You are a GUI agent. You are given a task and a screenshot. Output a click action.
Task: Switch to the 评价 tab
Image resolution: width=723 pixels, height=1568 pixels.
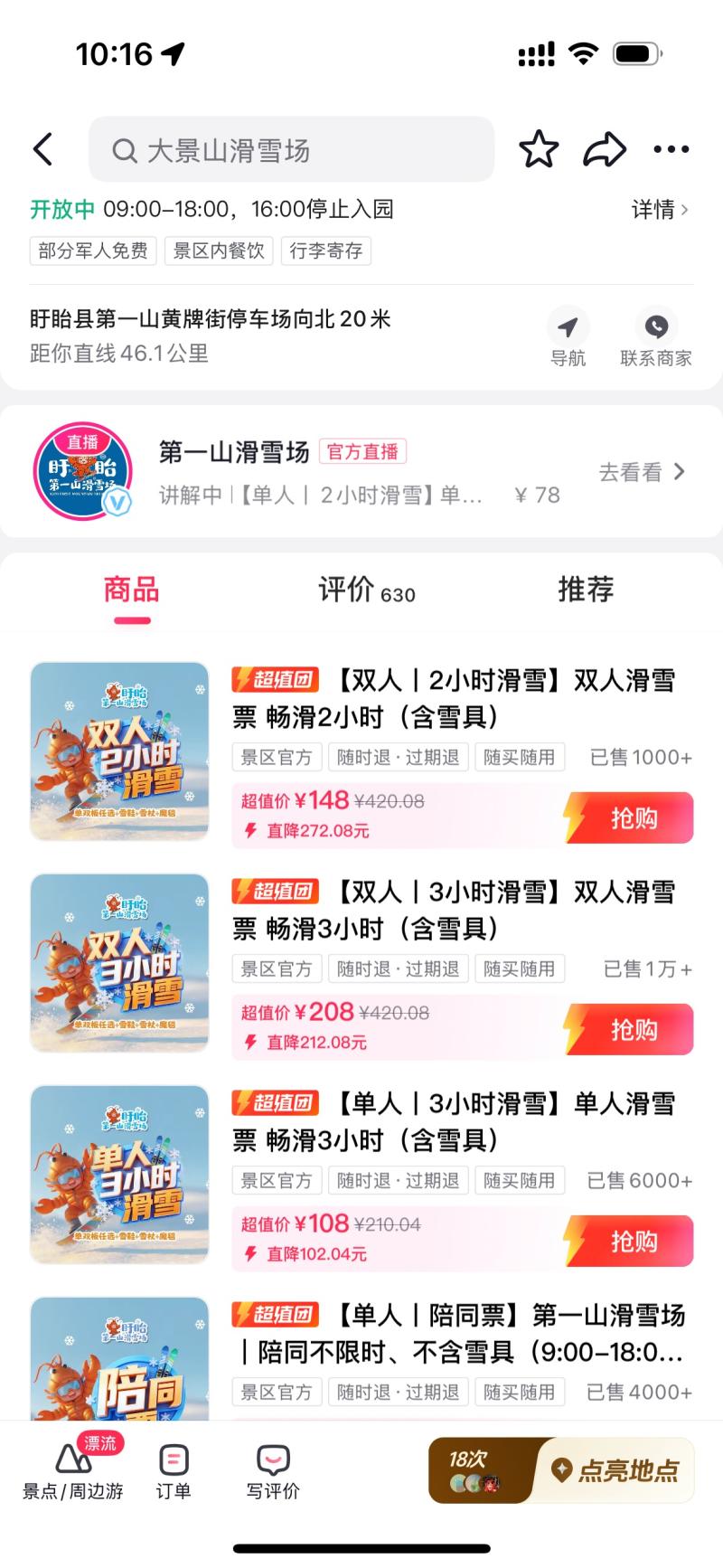(x=366, y=590)
